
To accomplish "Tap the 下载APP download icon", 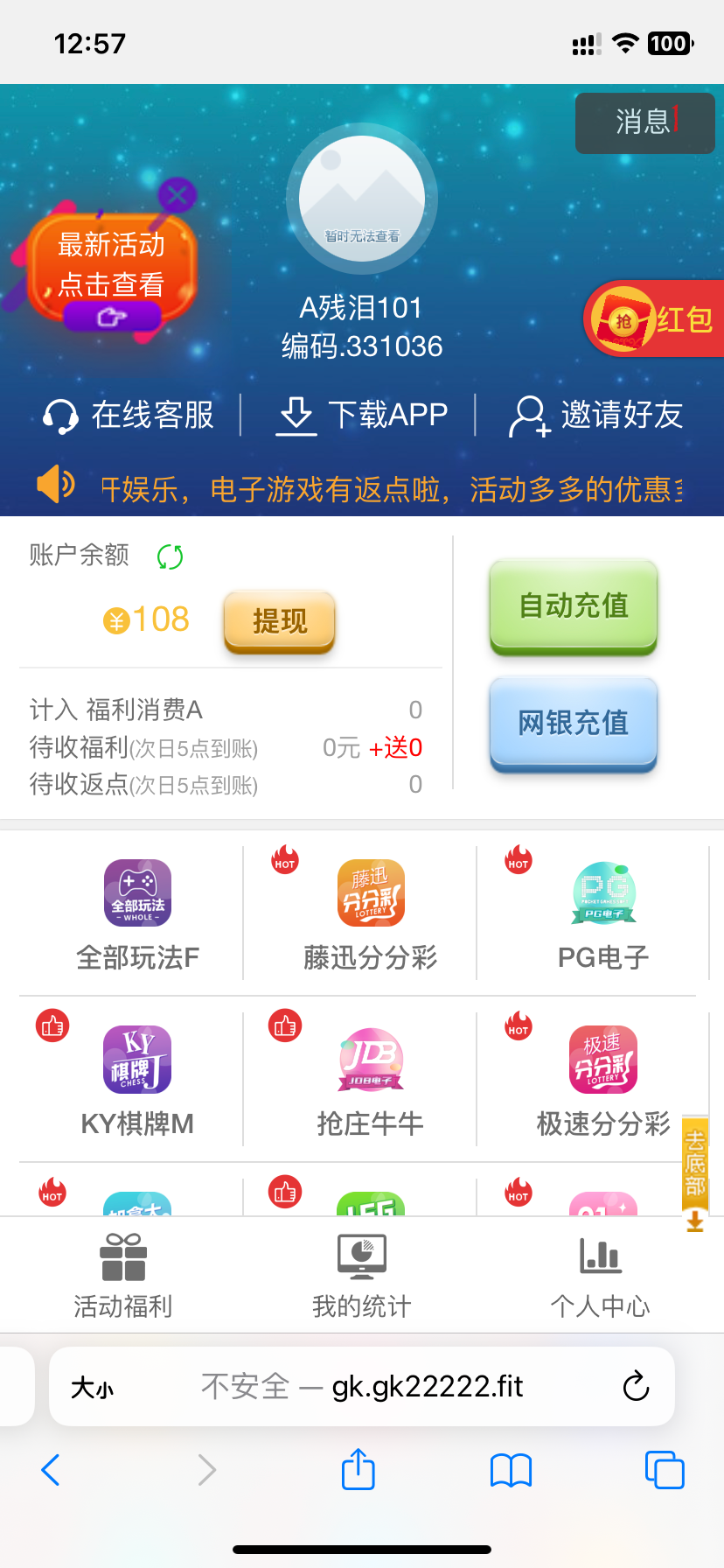I will click(296, 415).
